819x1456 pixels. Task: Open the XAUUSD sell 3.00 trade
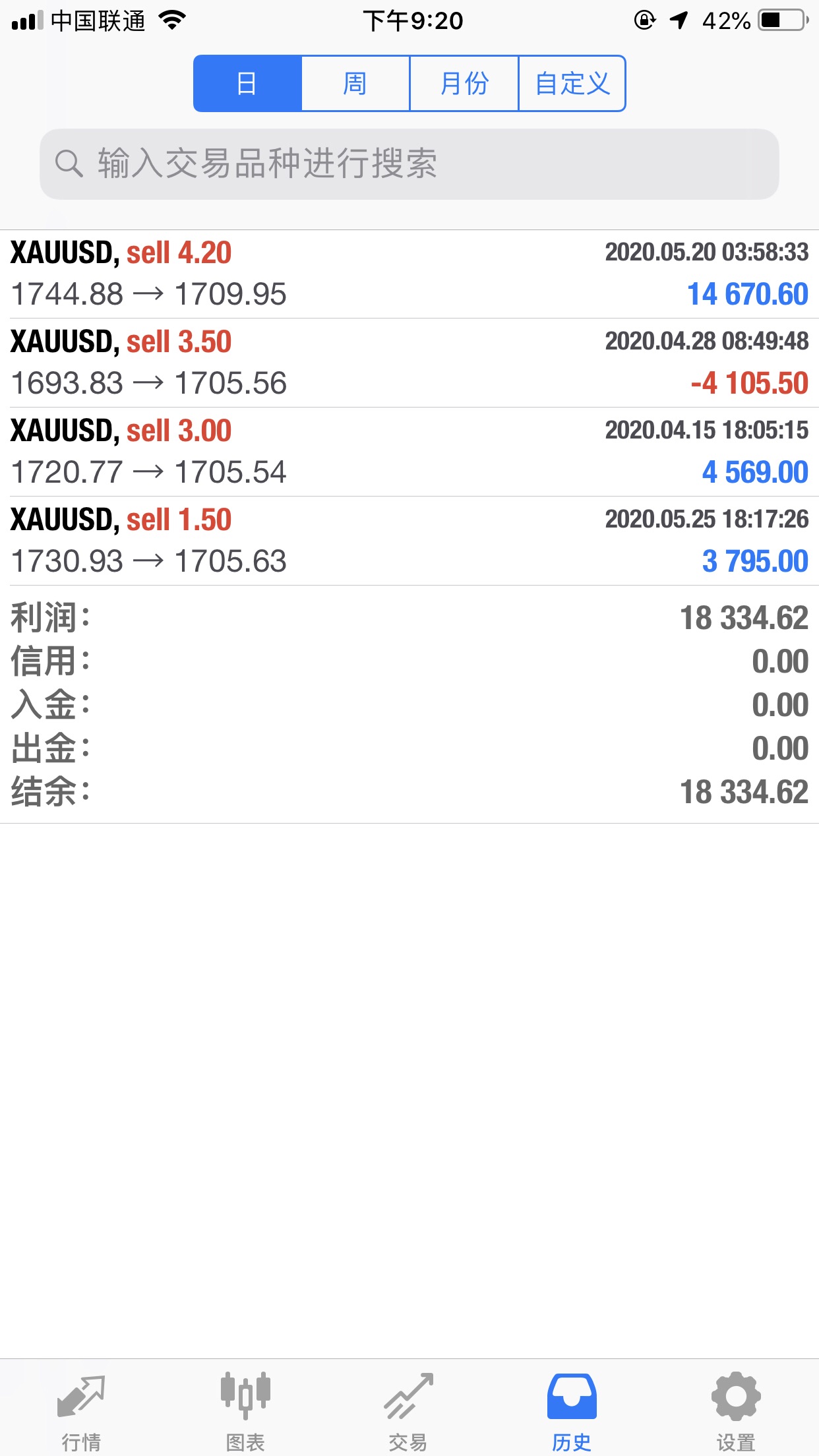[409, 452]
